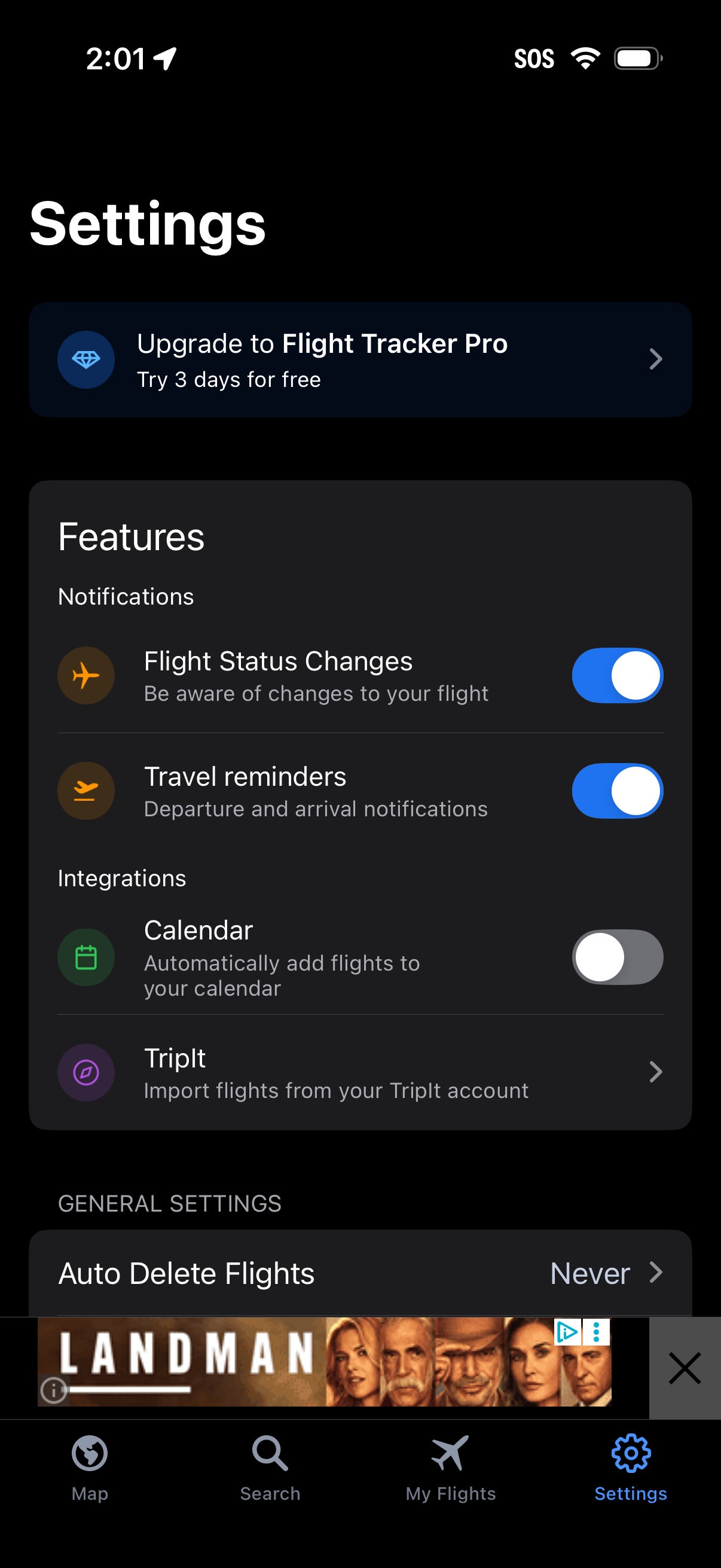Enable Calendar integration

tap(617, 957)
